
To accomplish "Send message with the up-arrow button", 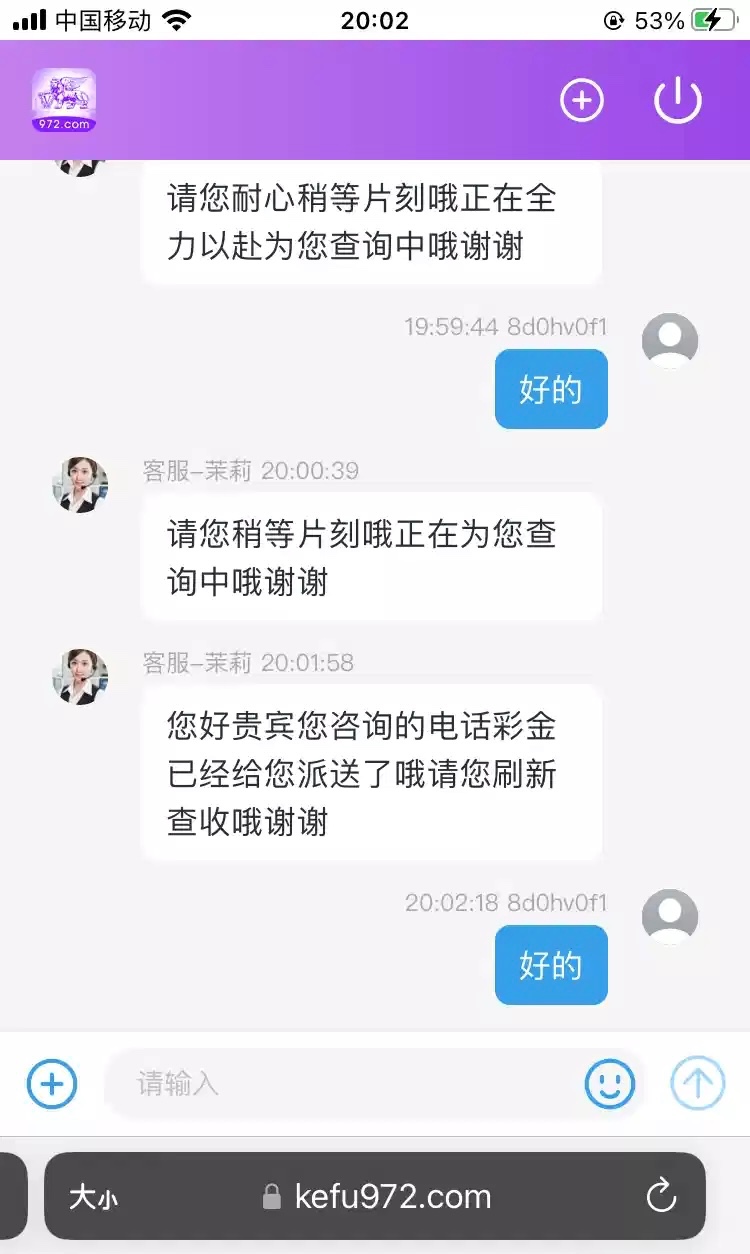I will [x=697, y=1084].
